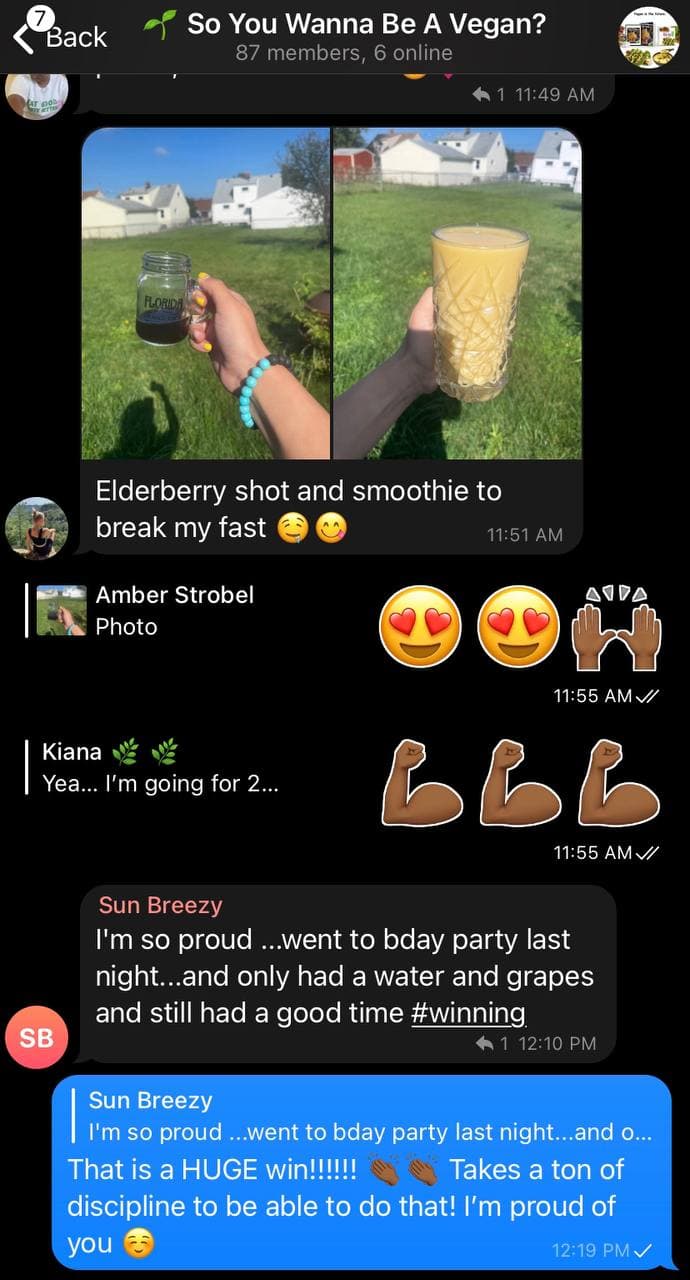
Task: Open Sun Breezy's profile from the name
Action: 160,905
